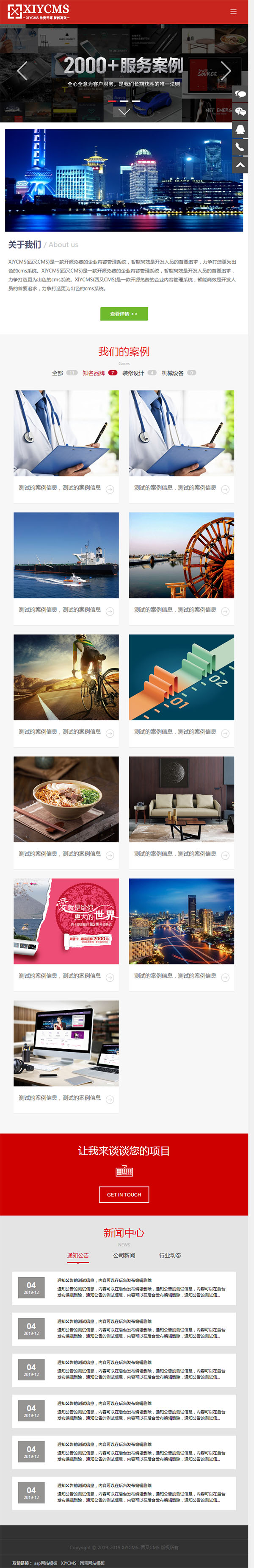Tap the GET IN TOUCH button

pyautogui.click(x=124, y=1194)
